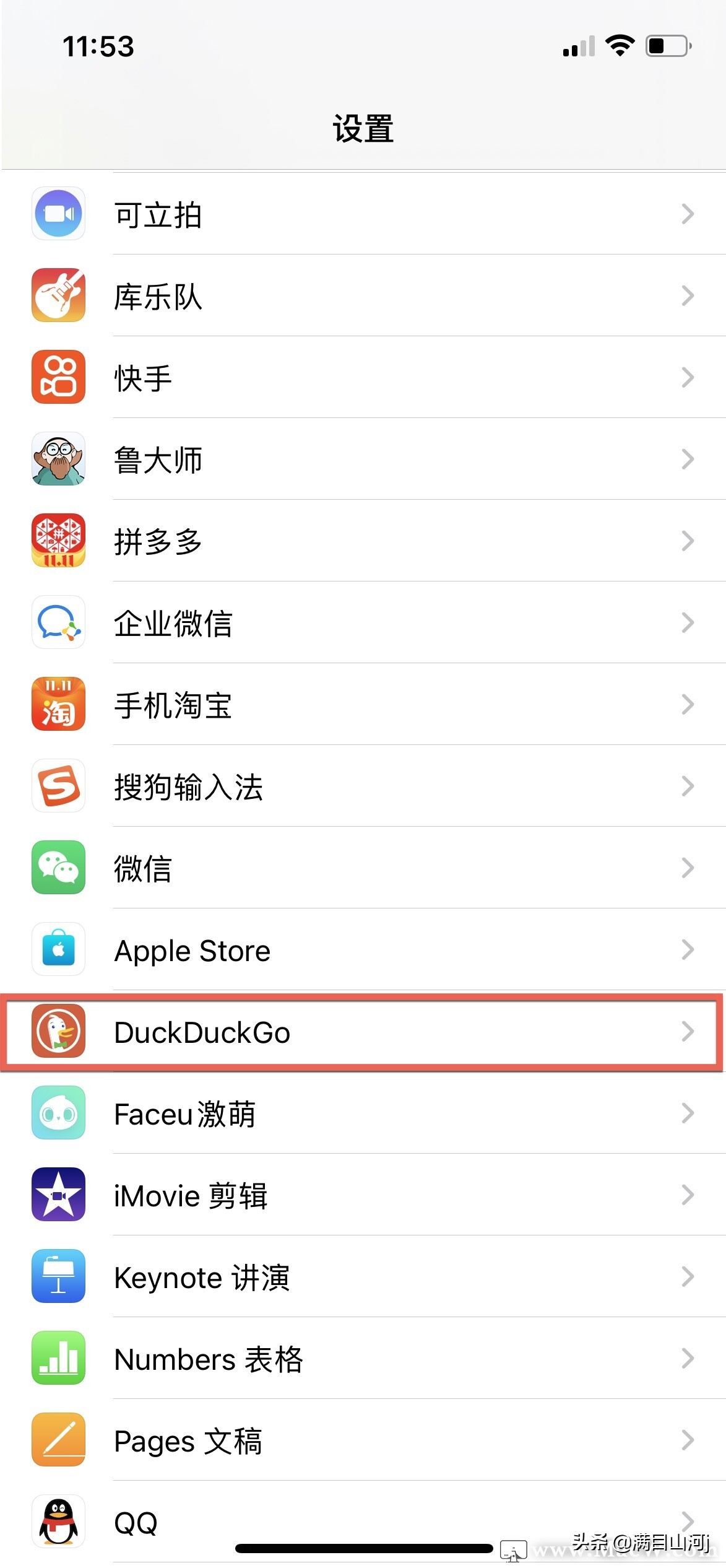
Task: Select the 库乐队 (GarageBand) icon
Action: (x=58, y=296)
